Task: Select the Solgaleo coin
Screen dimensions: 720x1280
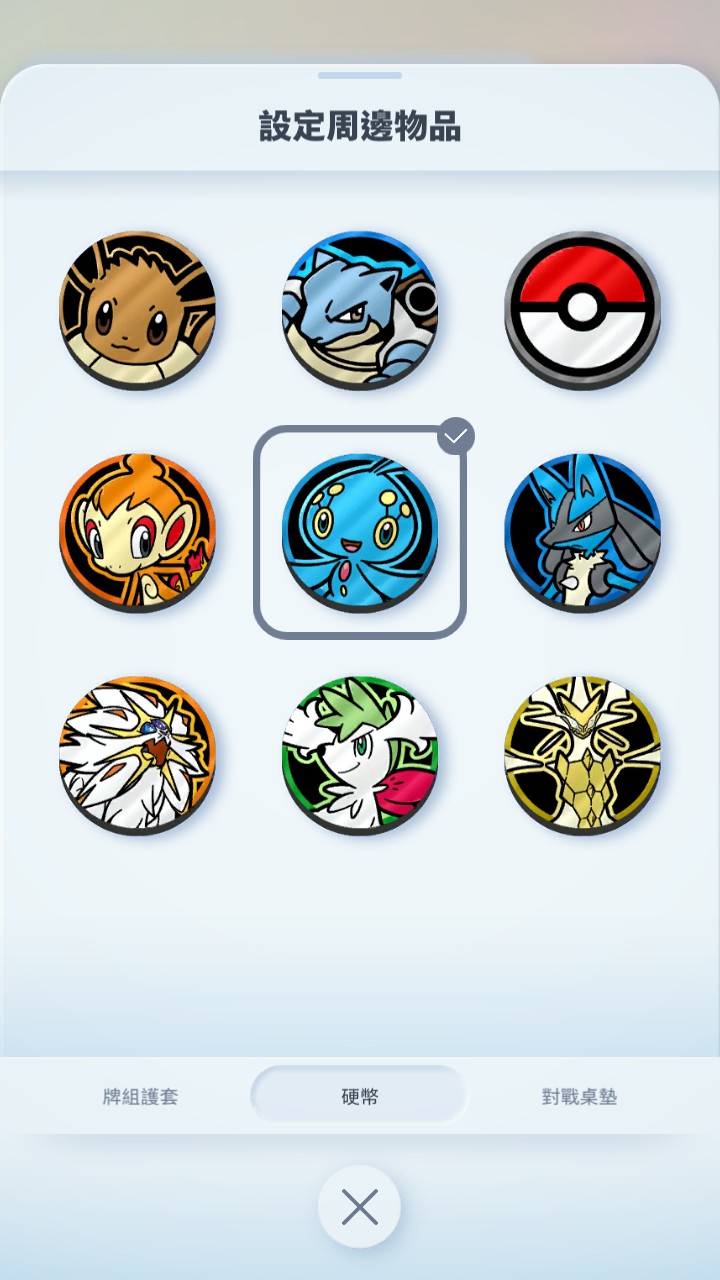Action: (138, 755)
